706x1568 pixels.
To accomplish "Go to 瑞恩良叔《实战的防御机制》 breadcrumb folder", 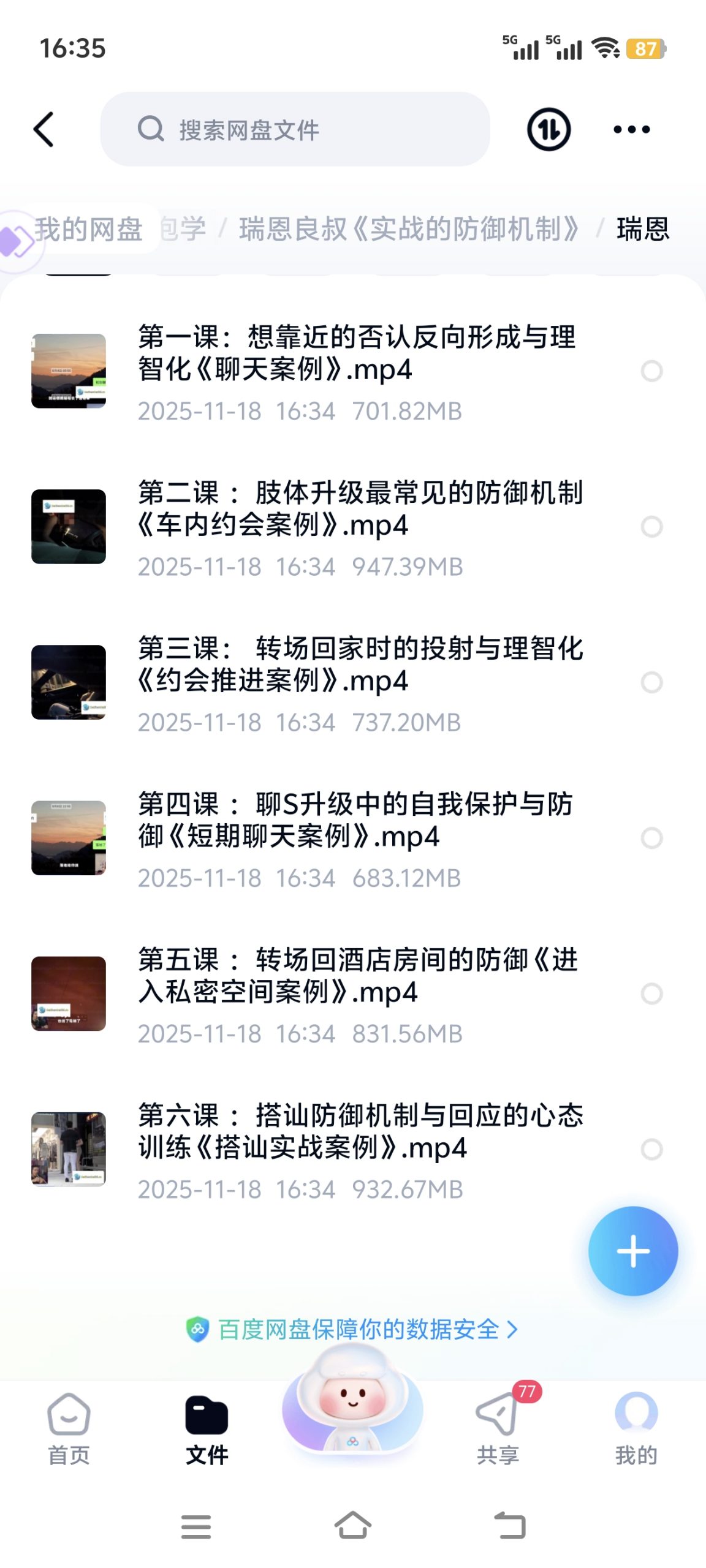I will coord(409,230).
